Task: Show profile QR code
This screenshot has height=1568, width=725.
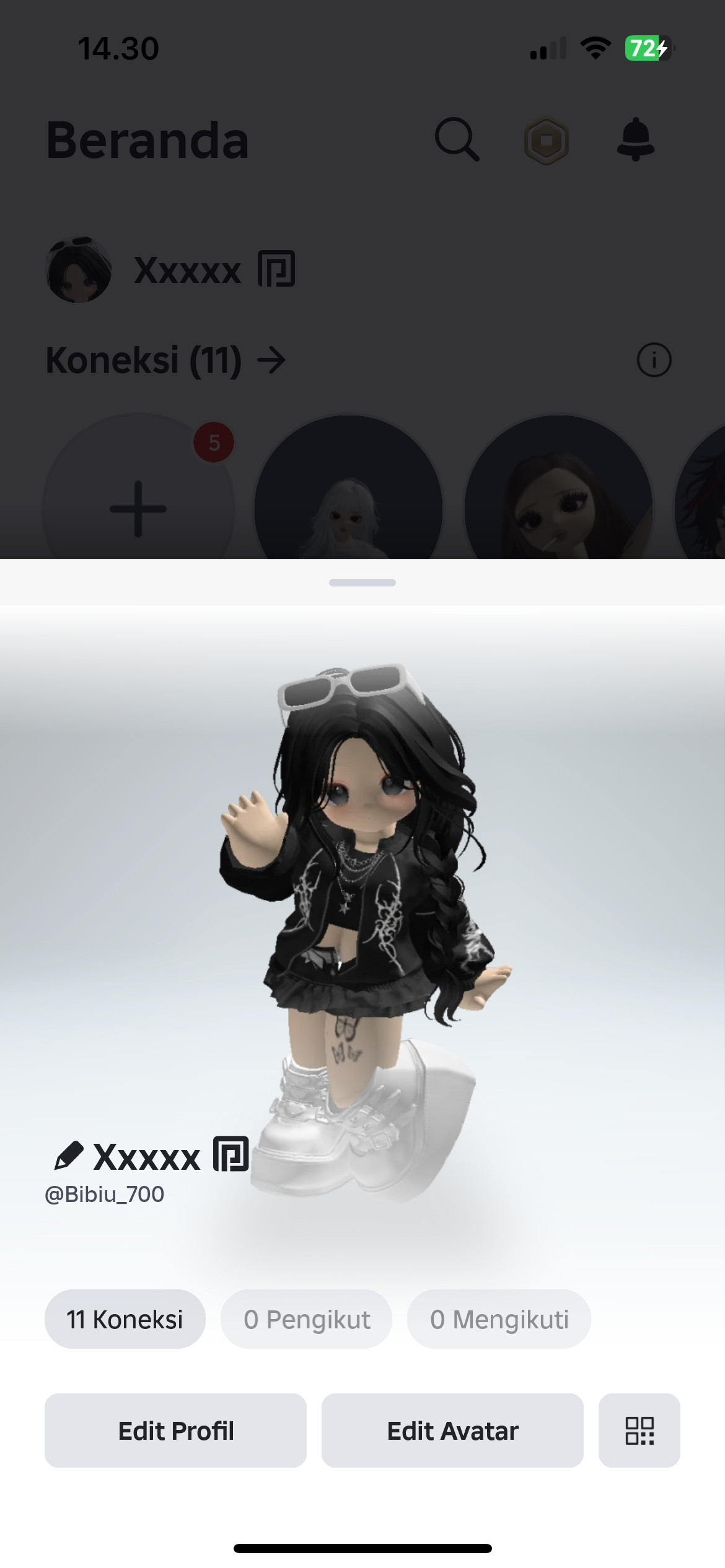Action: coord(639,1431)
